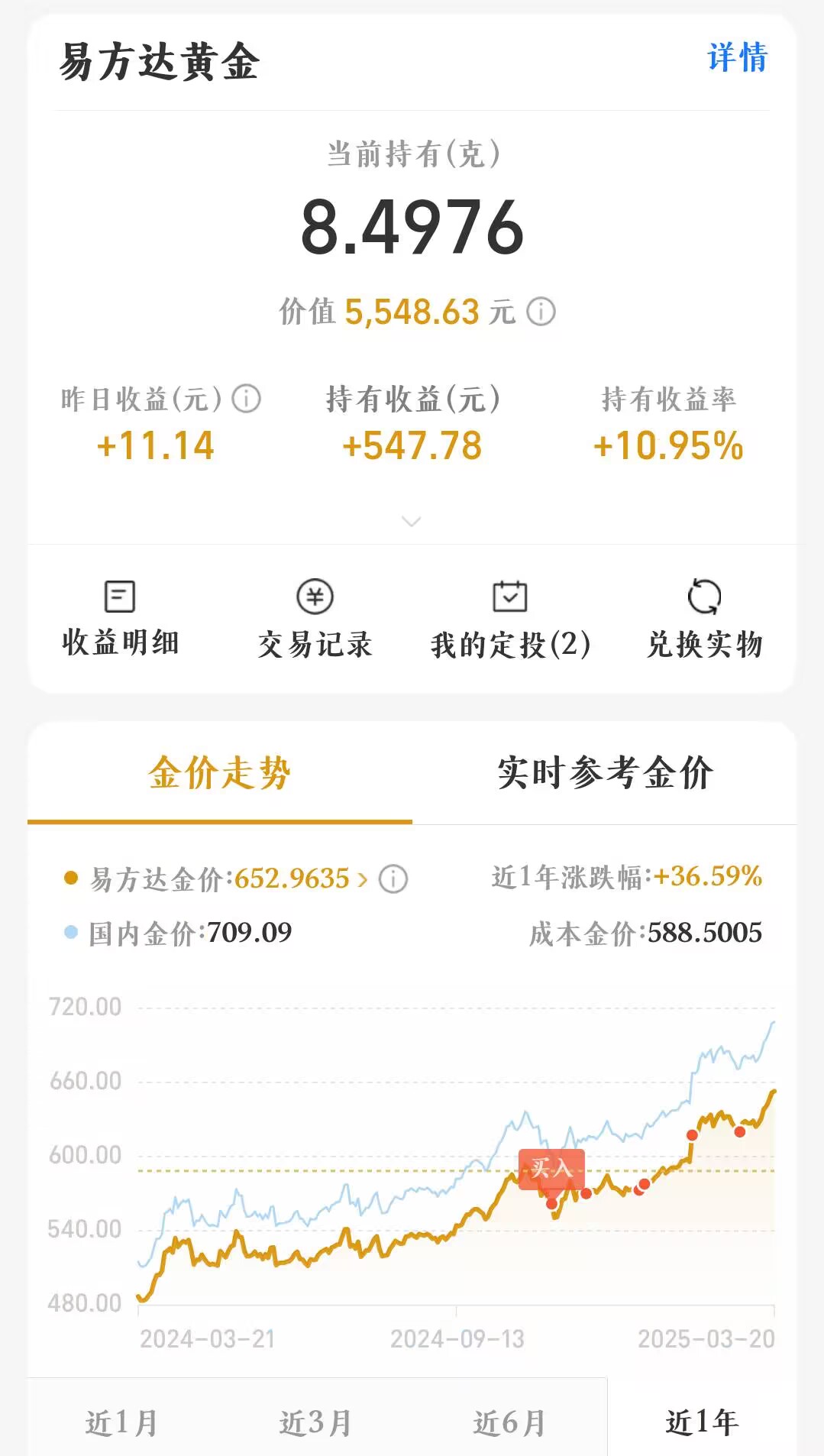Open 易方达金价 652.9635 price details
824x1456 pixels.
pos(229,879)
